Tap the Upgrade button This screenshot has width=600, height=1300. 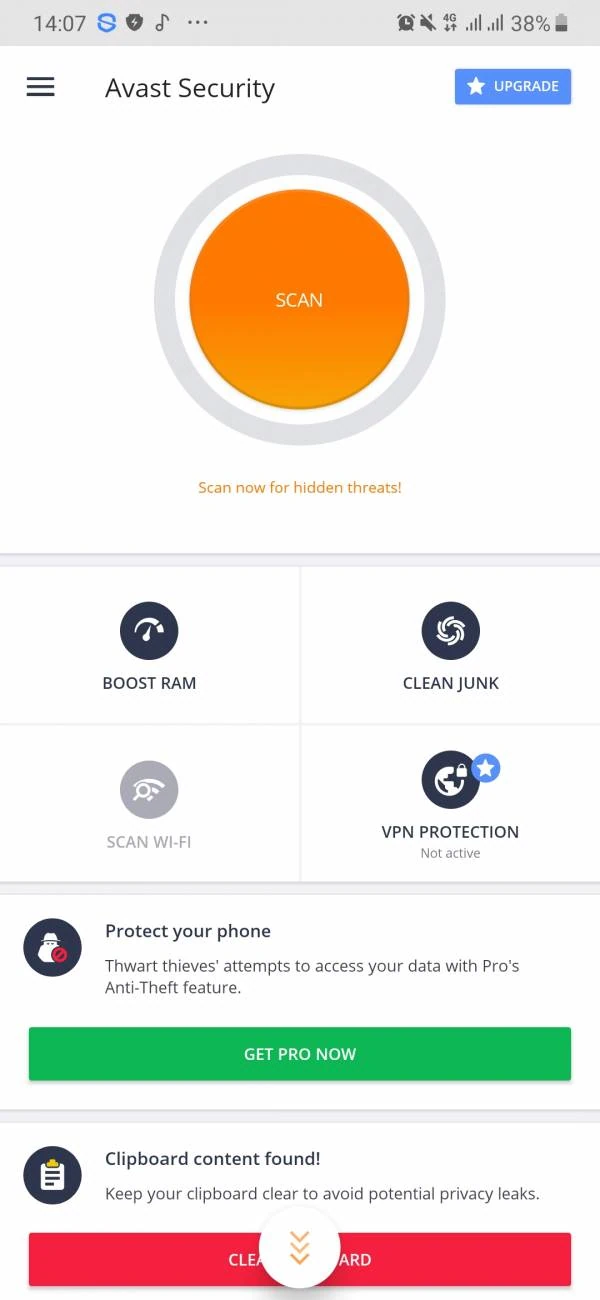tap(512, 86)
